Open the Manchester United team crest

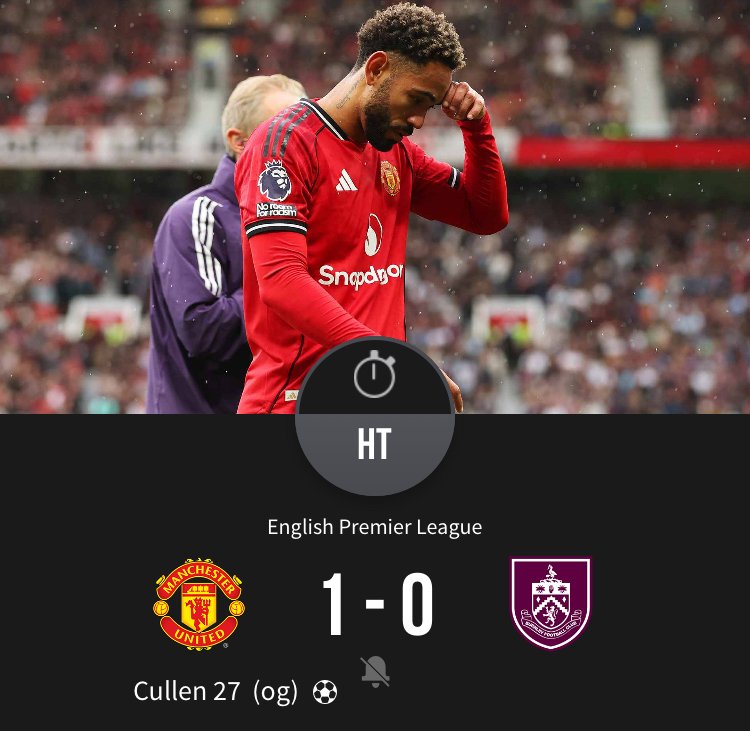click(x=198, y=603)
